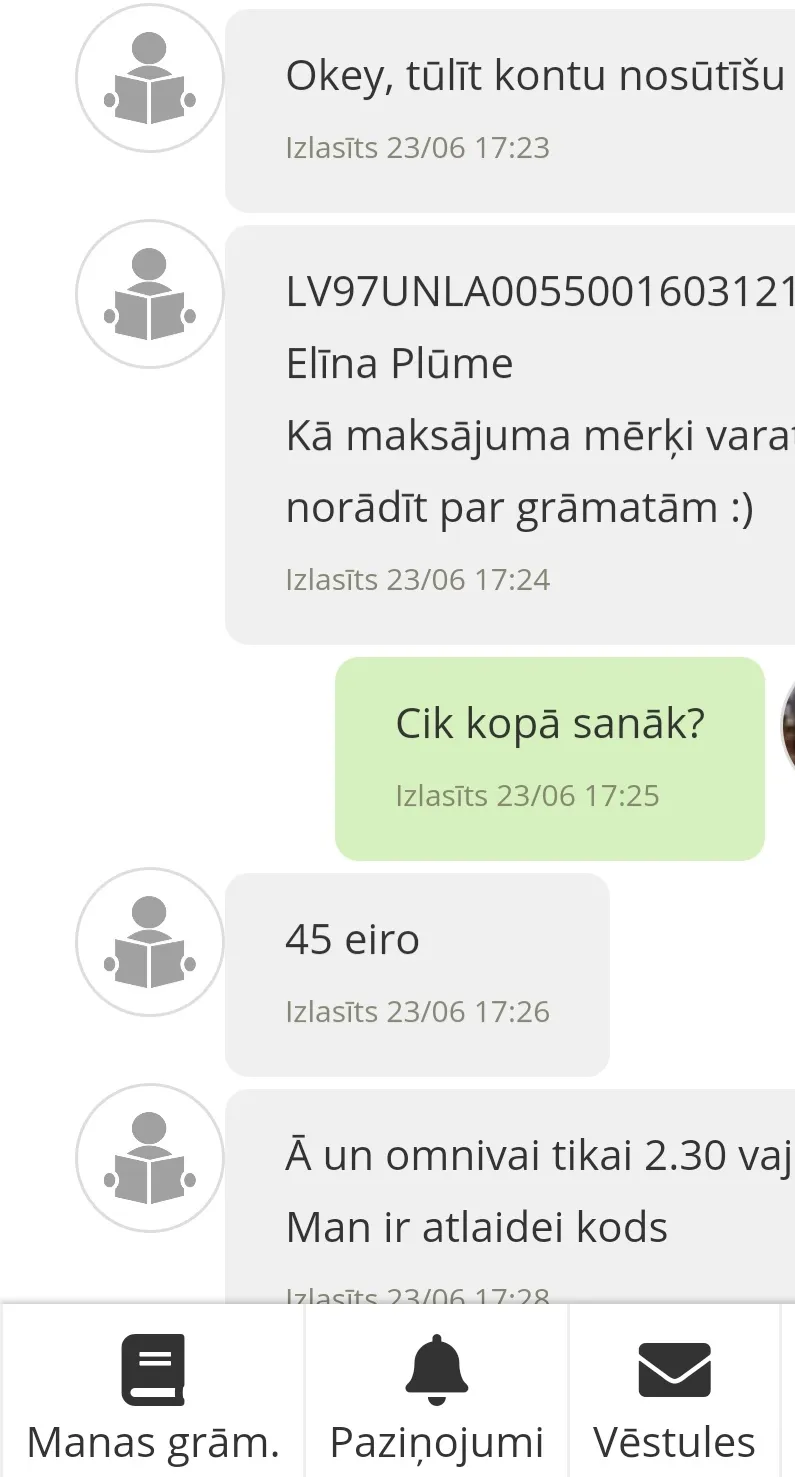Open the Manas grām. tab
This screenshot has height=1477, width=795.
(x=152, y=1392)
